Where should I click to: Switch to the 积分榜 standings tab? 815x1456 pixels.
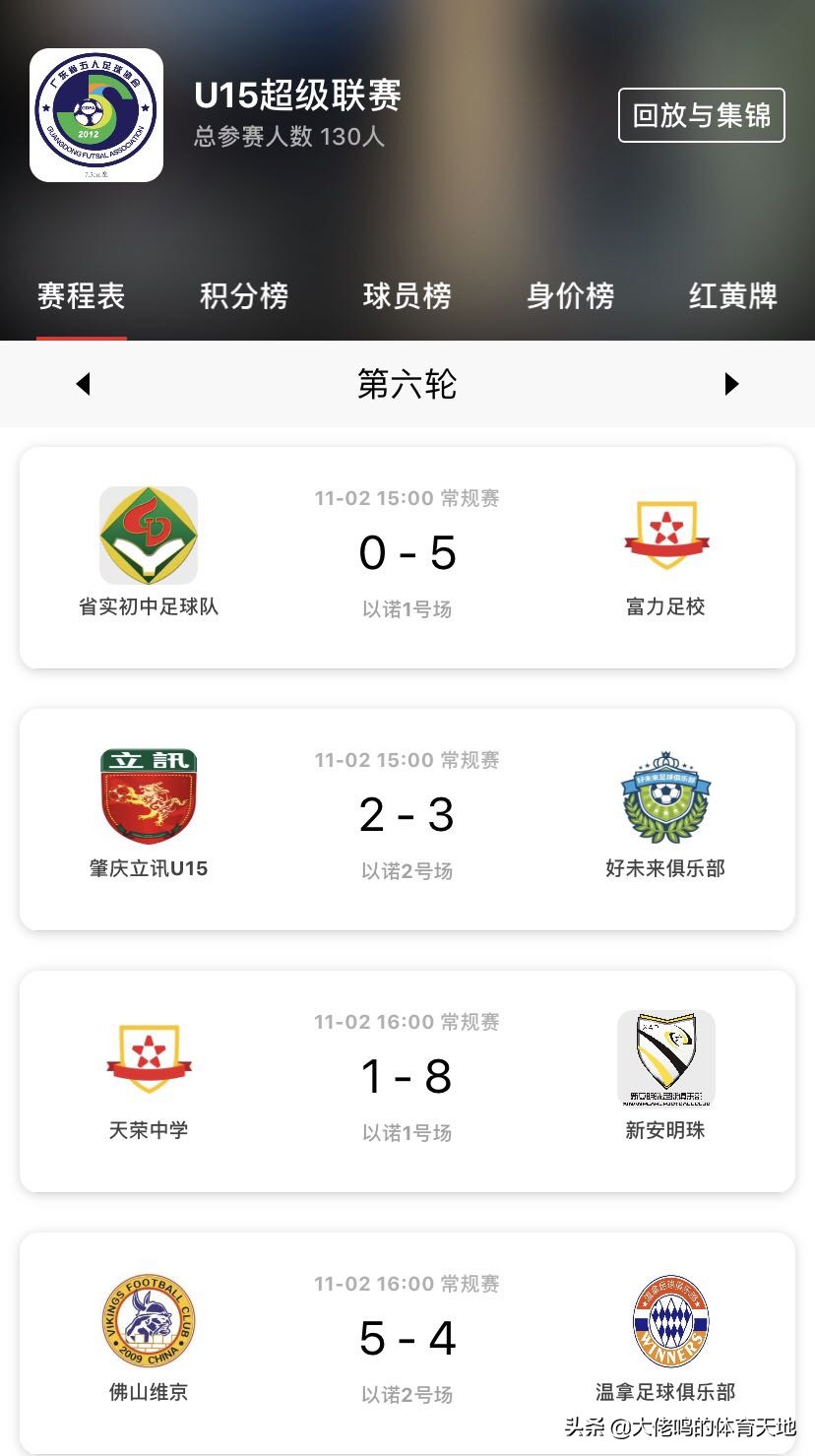(242, 296)
